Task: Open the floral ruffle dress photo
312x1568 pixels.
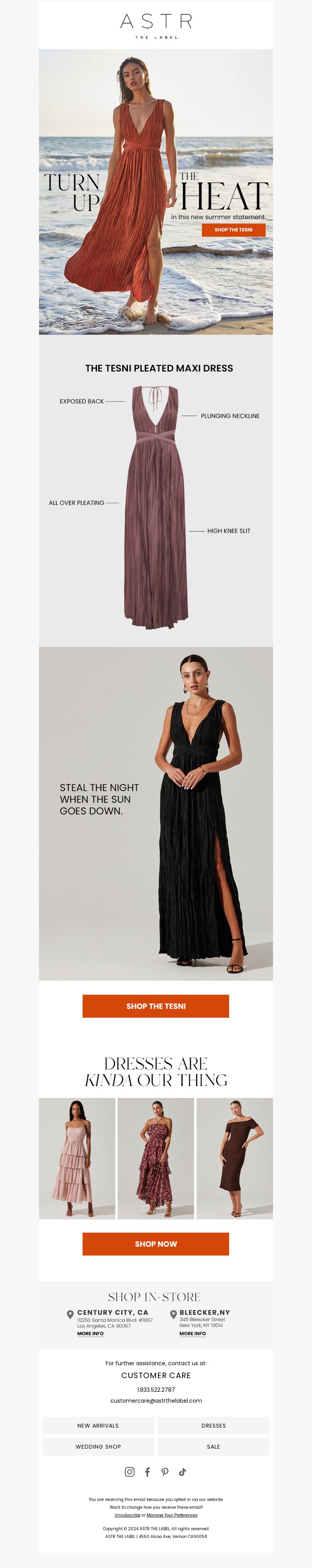Action: click(x=156, y=1158)
